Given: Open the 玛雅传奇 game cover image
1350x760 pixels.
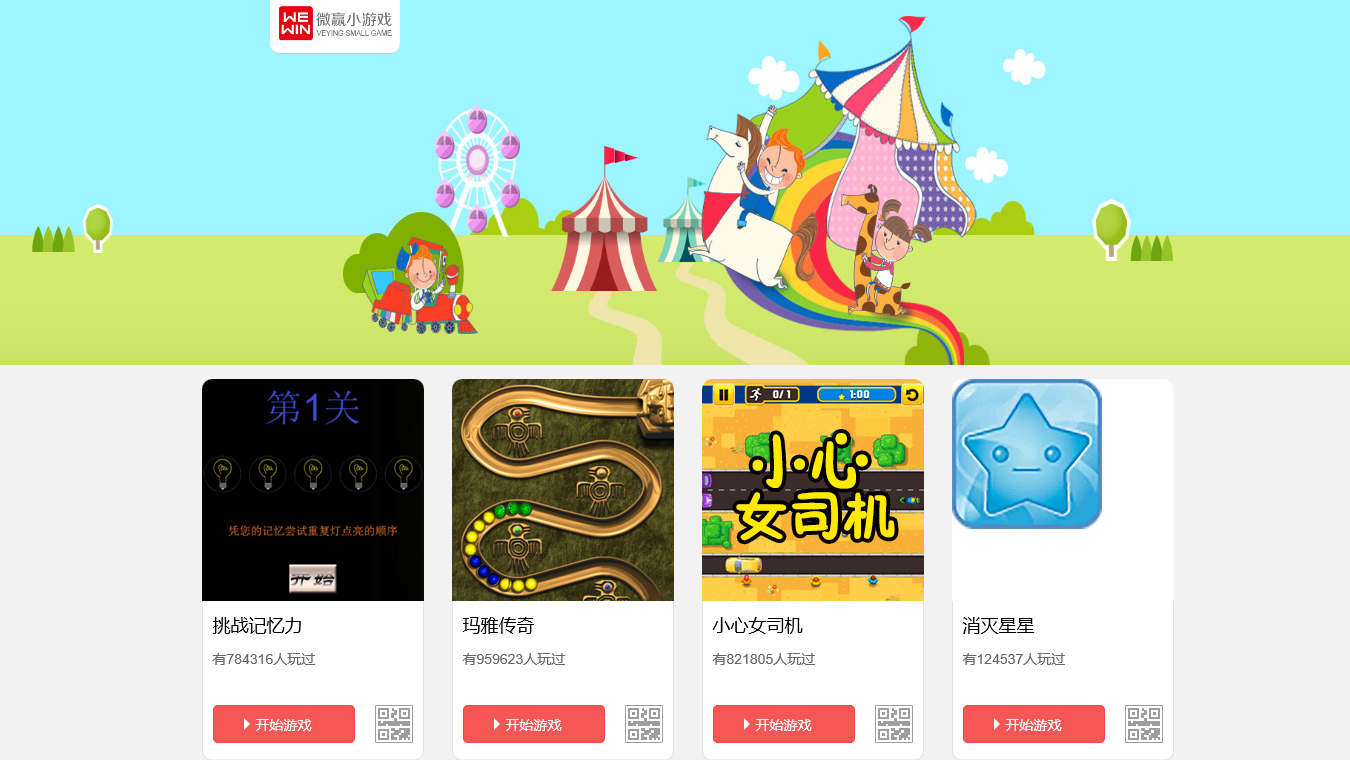Looking at the screenshot, I should [x=563, y=490].
